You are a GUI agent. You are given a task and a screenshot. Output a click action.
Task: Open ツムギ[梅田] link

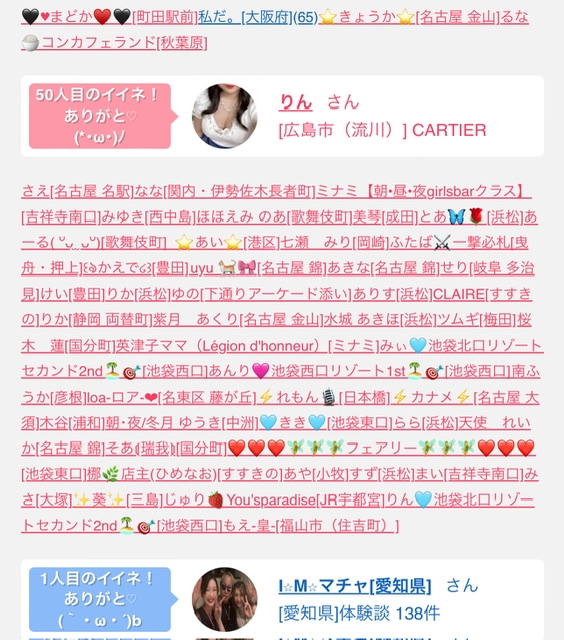477,320
